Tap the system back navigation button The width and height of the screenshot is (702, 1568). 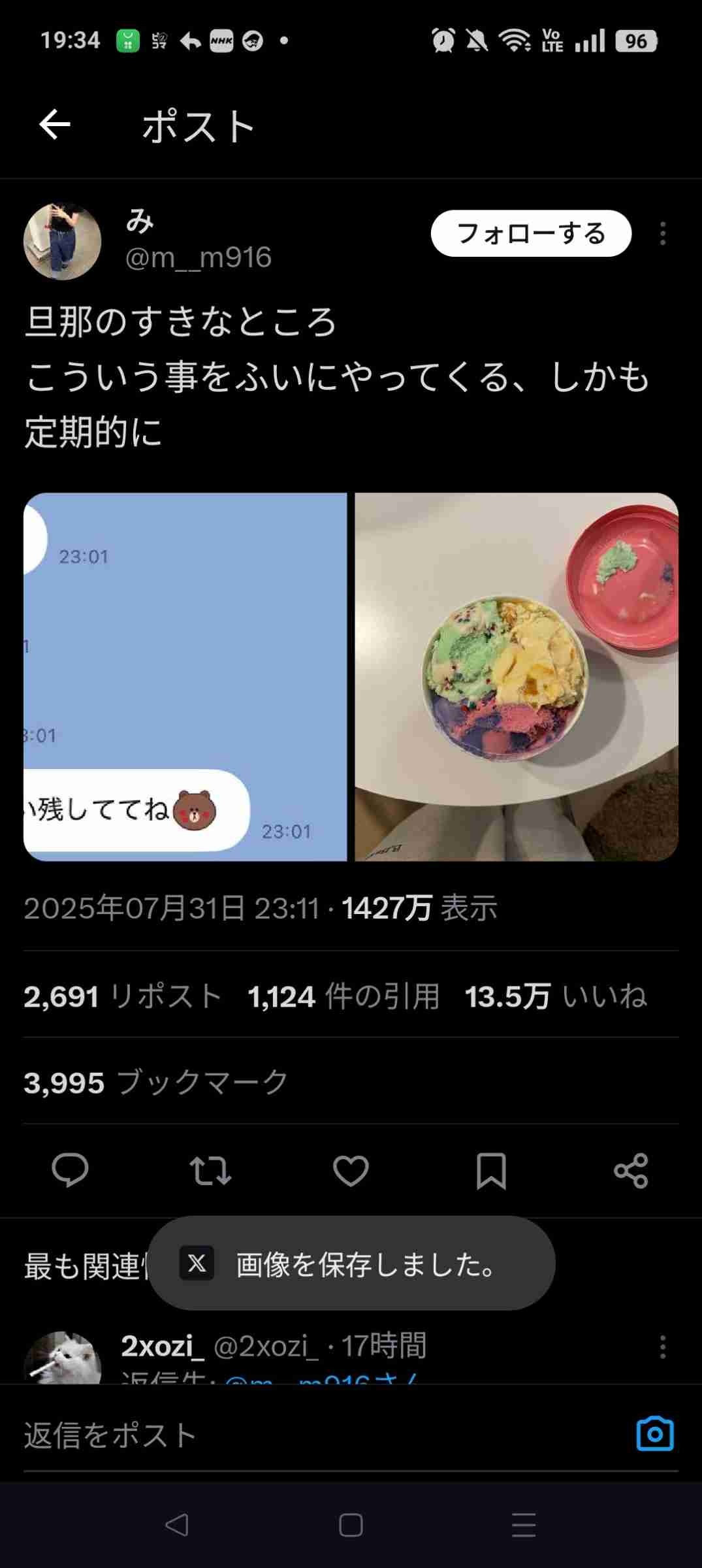(x=176, y=1525)
